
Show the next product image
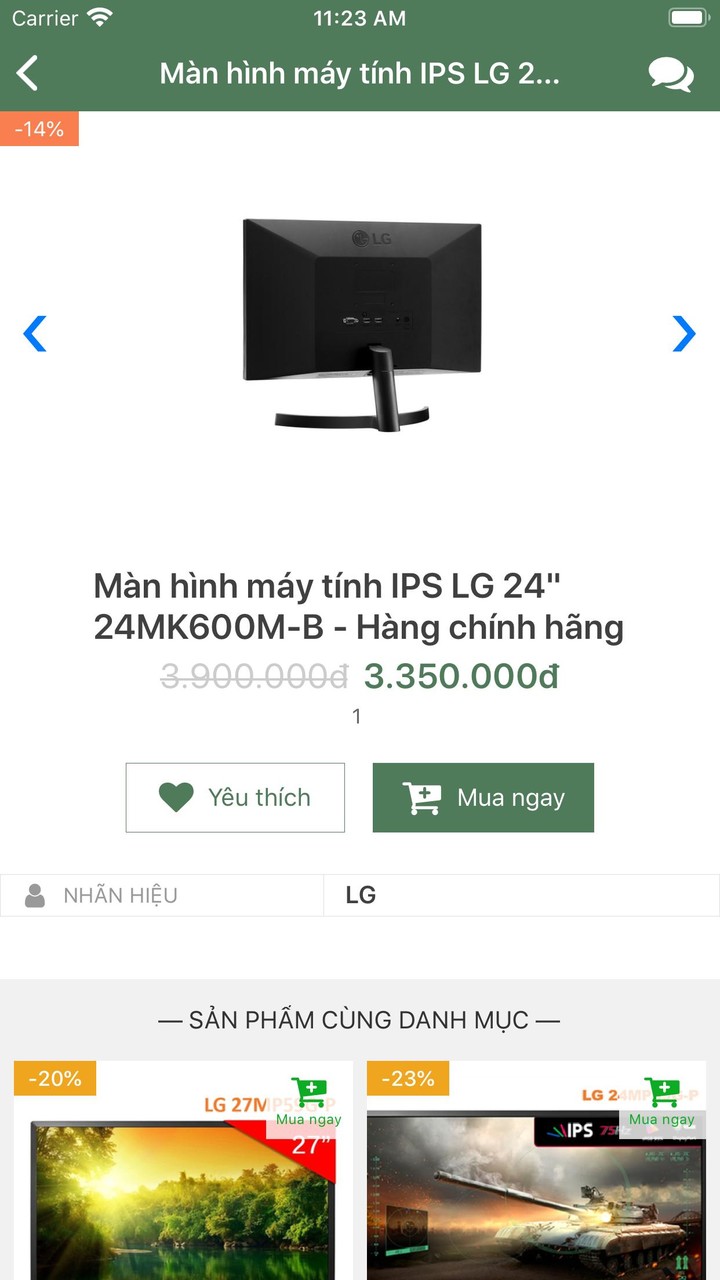(x=684, y=334)
